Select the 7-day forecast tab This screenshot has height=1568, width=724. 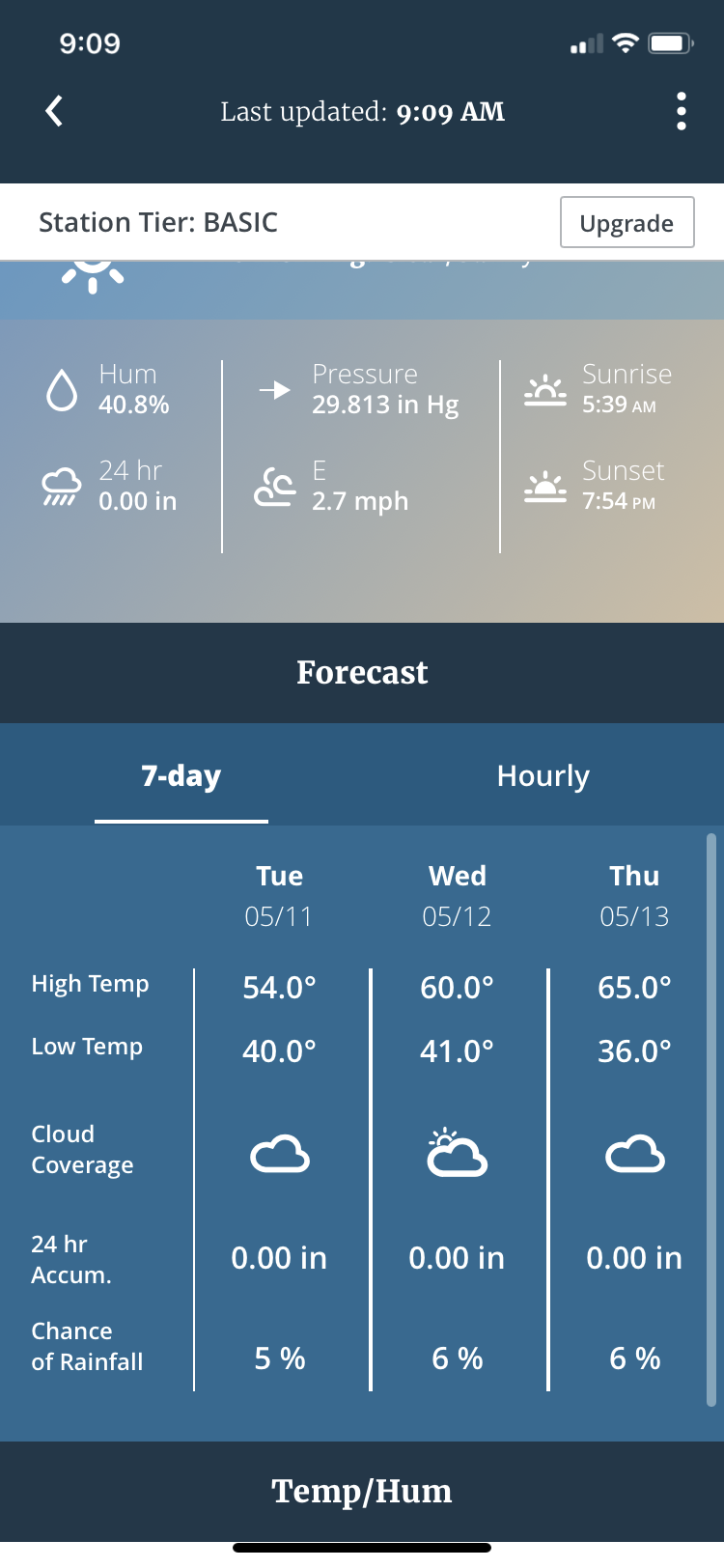[181, 776]
